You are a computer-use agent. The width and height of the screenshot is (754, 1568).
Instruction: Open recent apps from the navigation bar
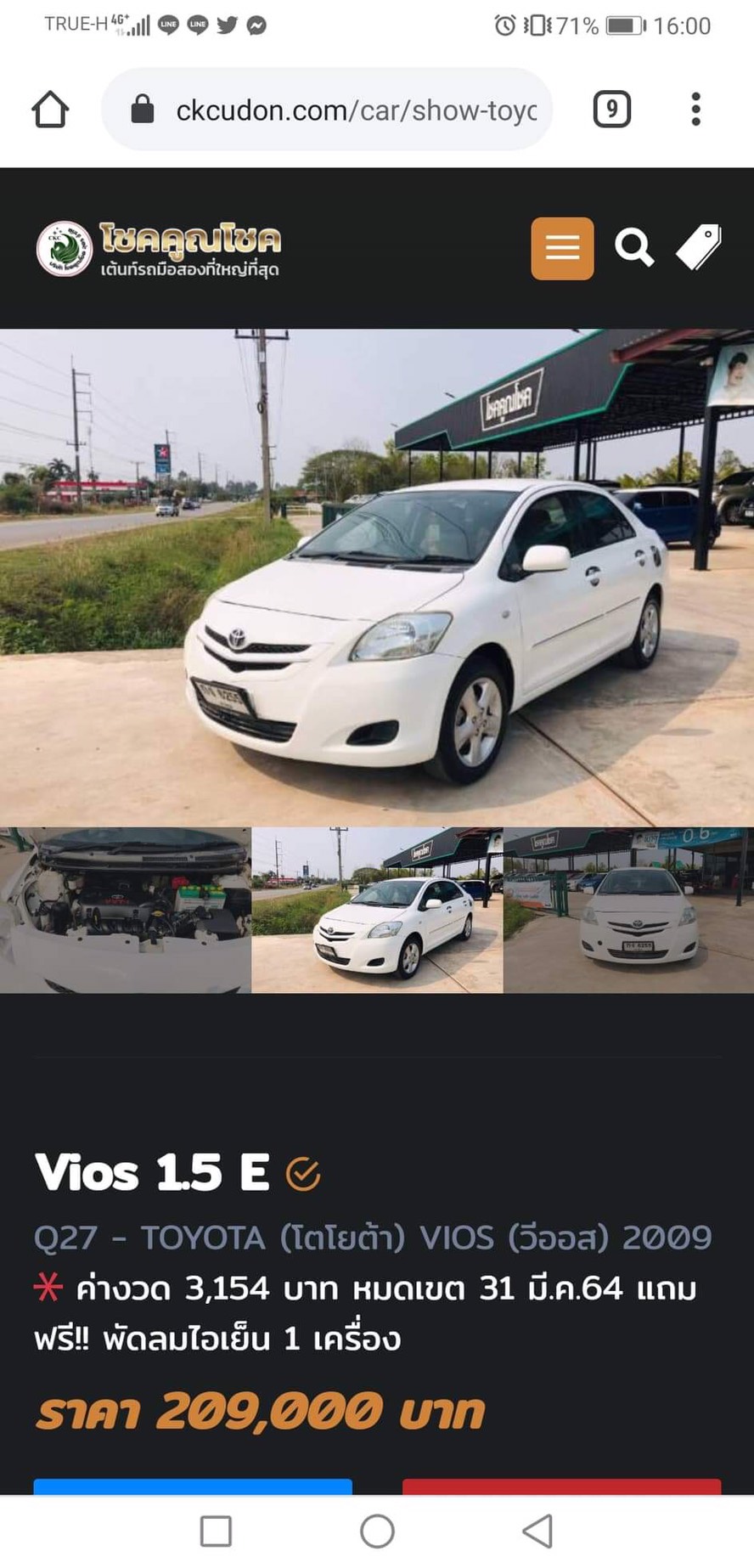click(216, 1531)
